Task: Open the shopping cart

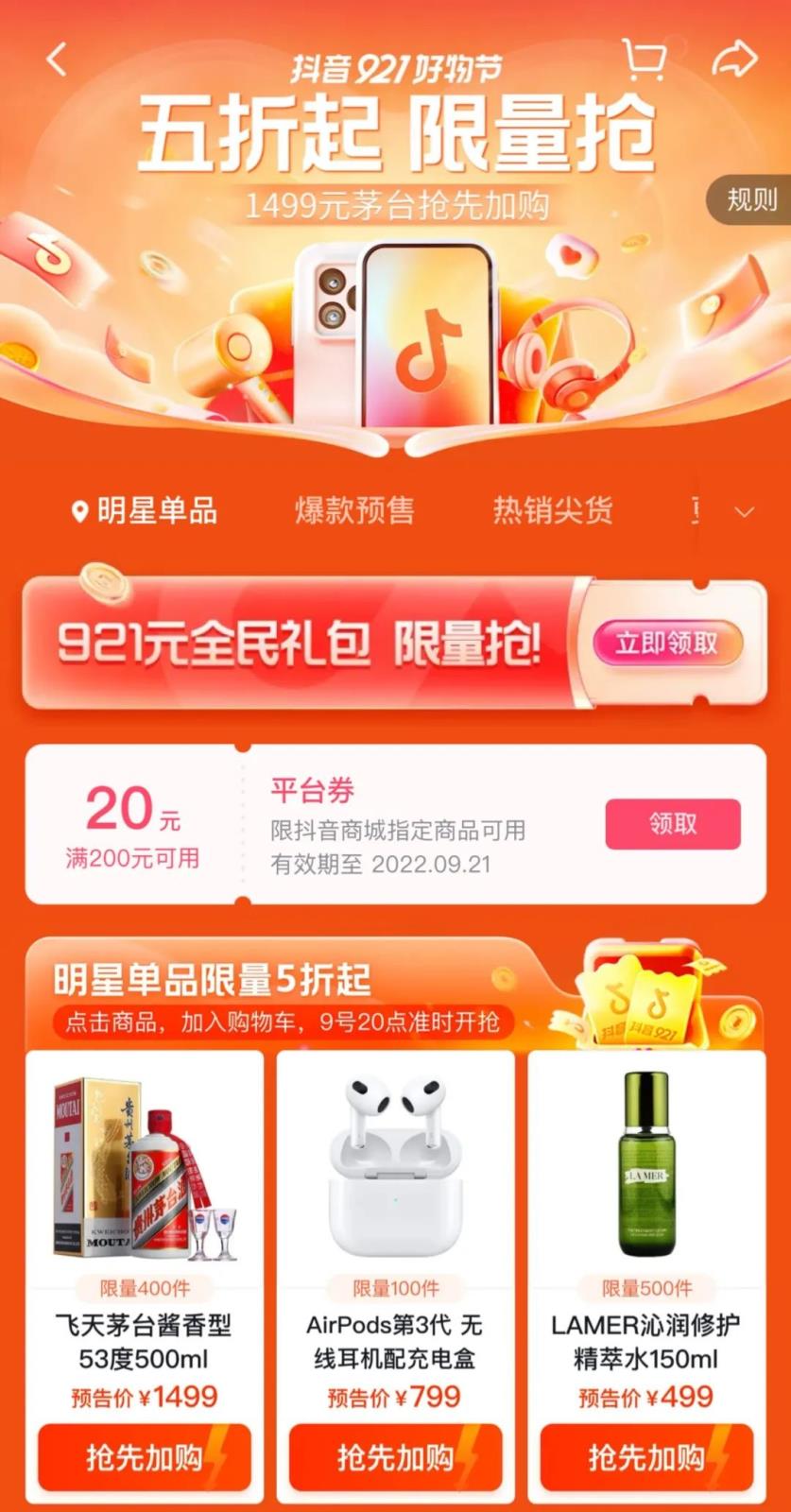Action: coord(644,60)
